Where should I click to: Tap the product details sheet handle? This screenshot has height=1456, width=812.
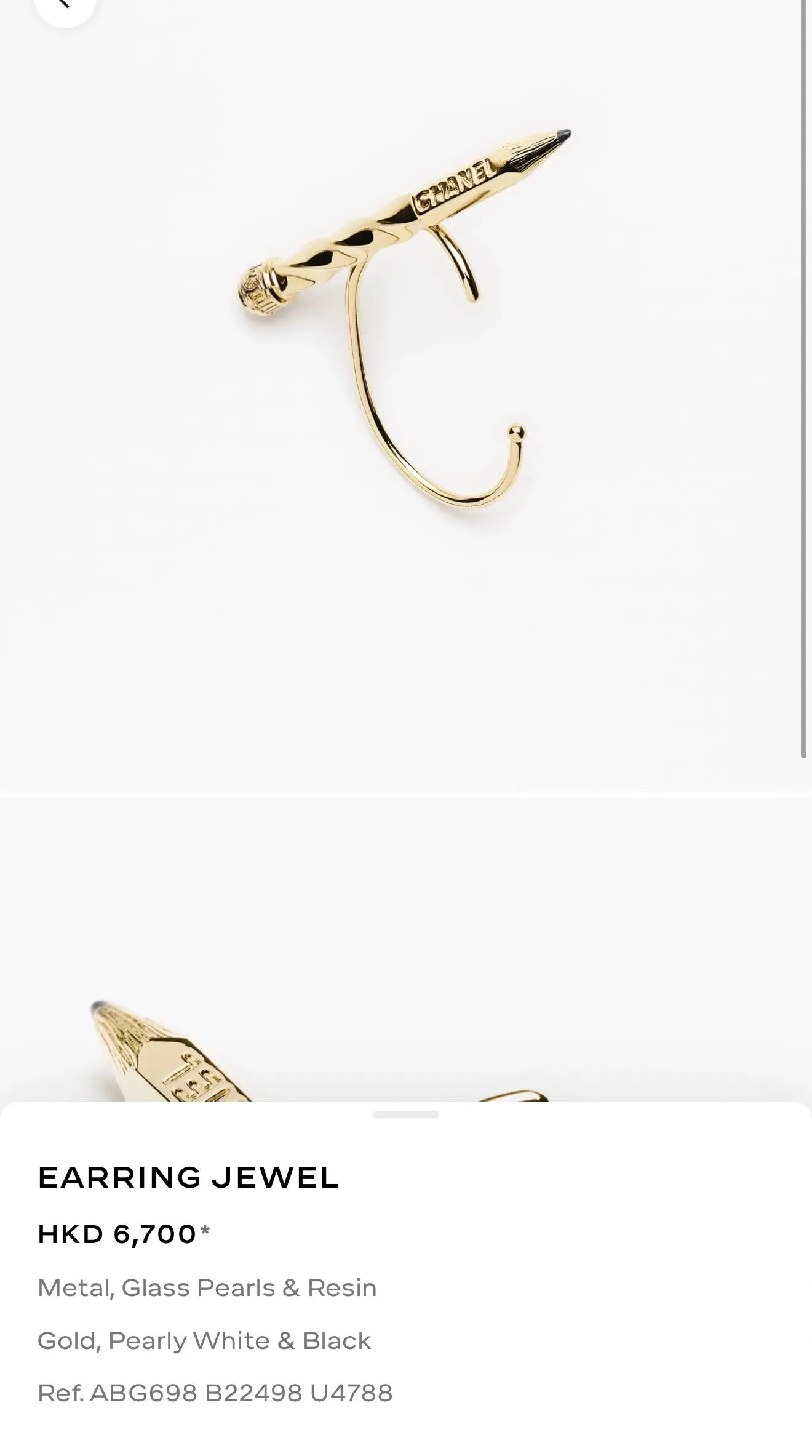tap(406, 1114)
